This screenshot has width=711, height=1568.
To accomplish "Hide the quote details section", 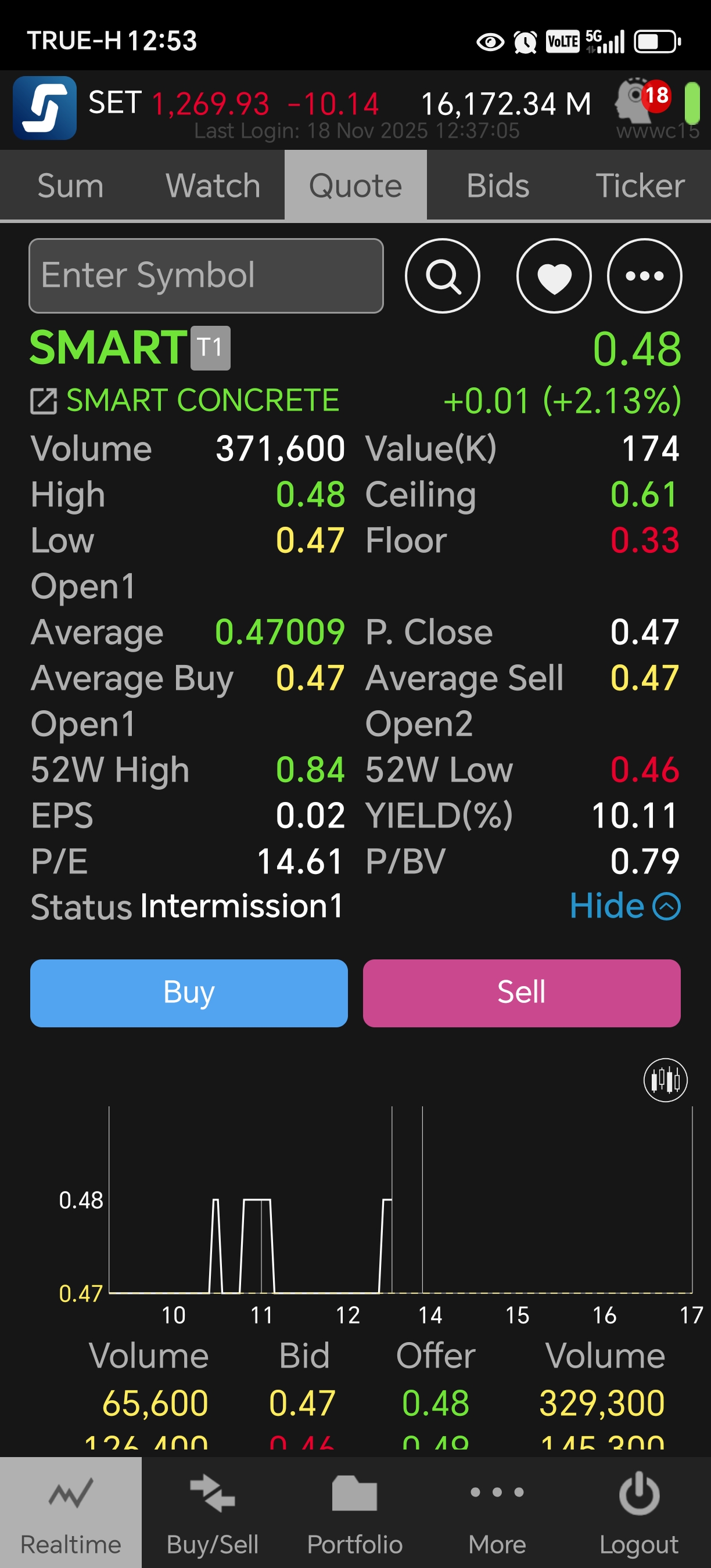I will click(x=624, y=906).
